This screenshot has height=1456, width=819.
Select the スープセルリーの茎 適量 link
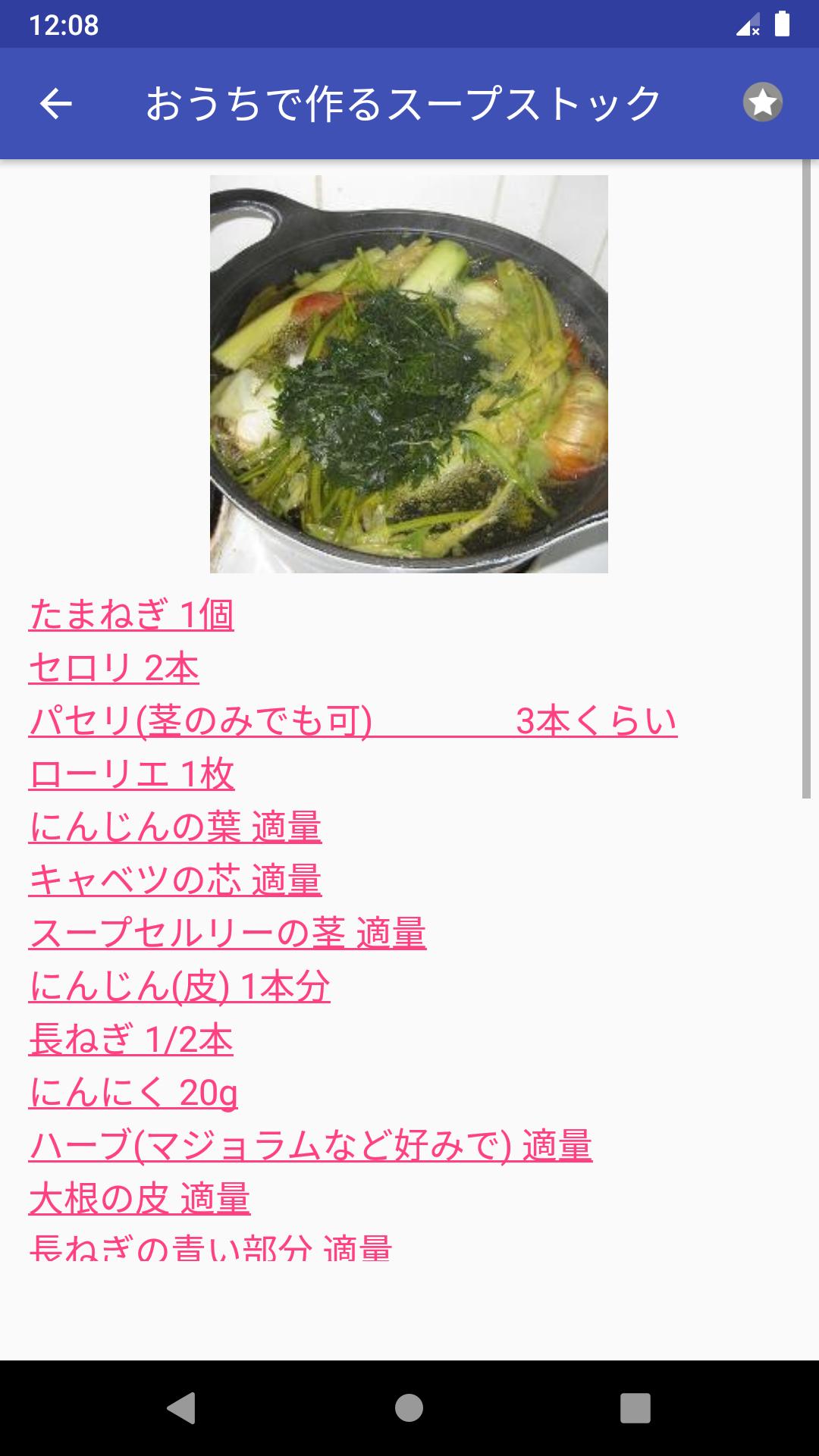227,933
